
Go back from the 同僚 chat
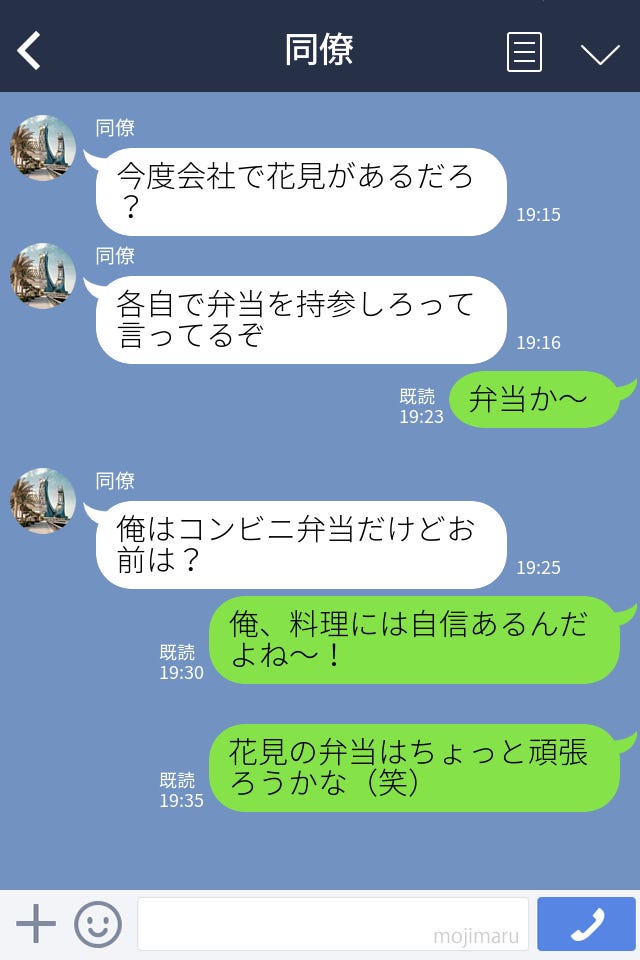(x=30, y=50)
